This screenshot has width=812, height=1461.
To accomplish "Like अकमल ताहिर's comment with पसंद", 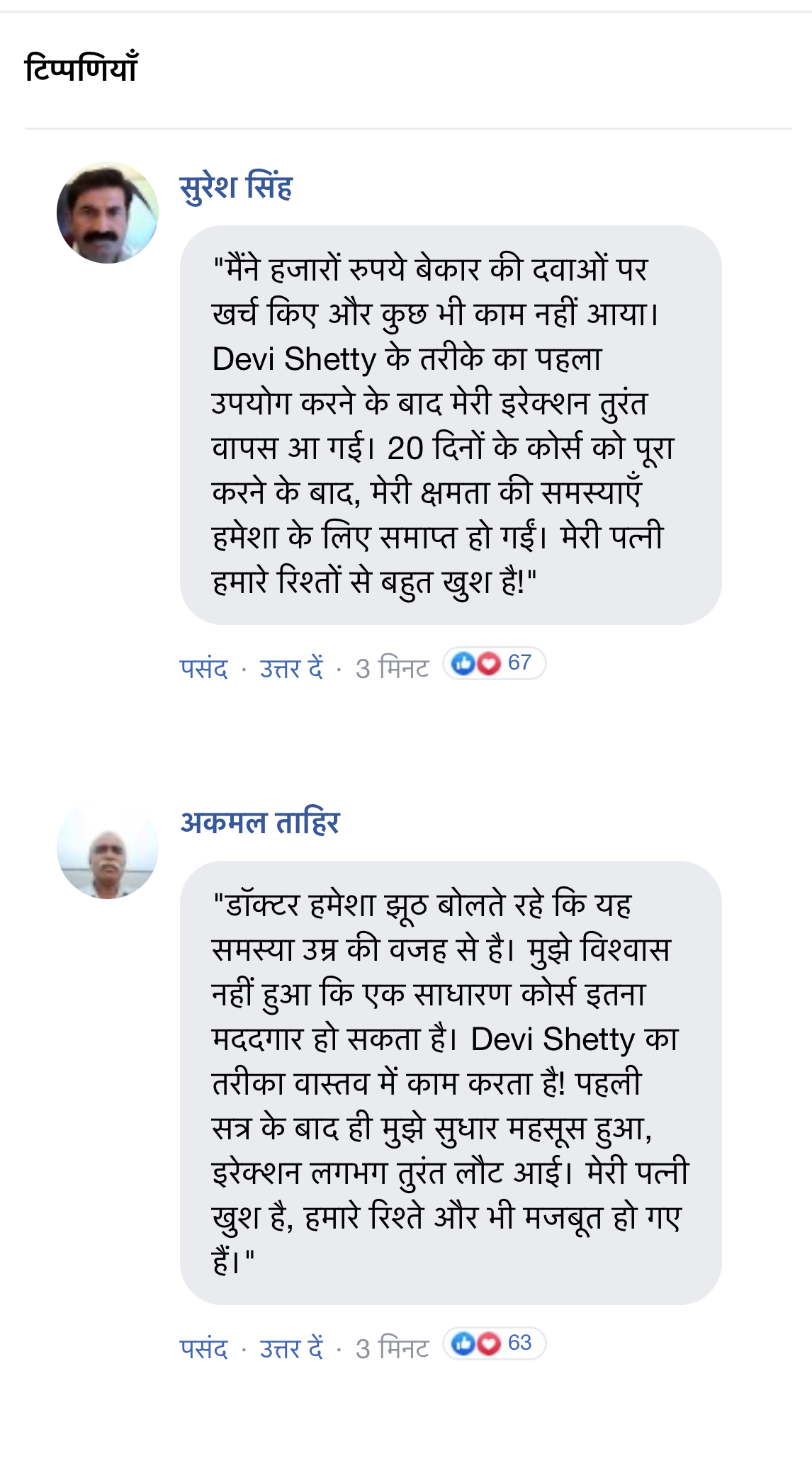I will pyautogui.click(x=203, y=1348).
